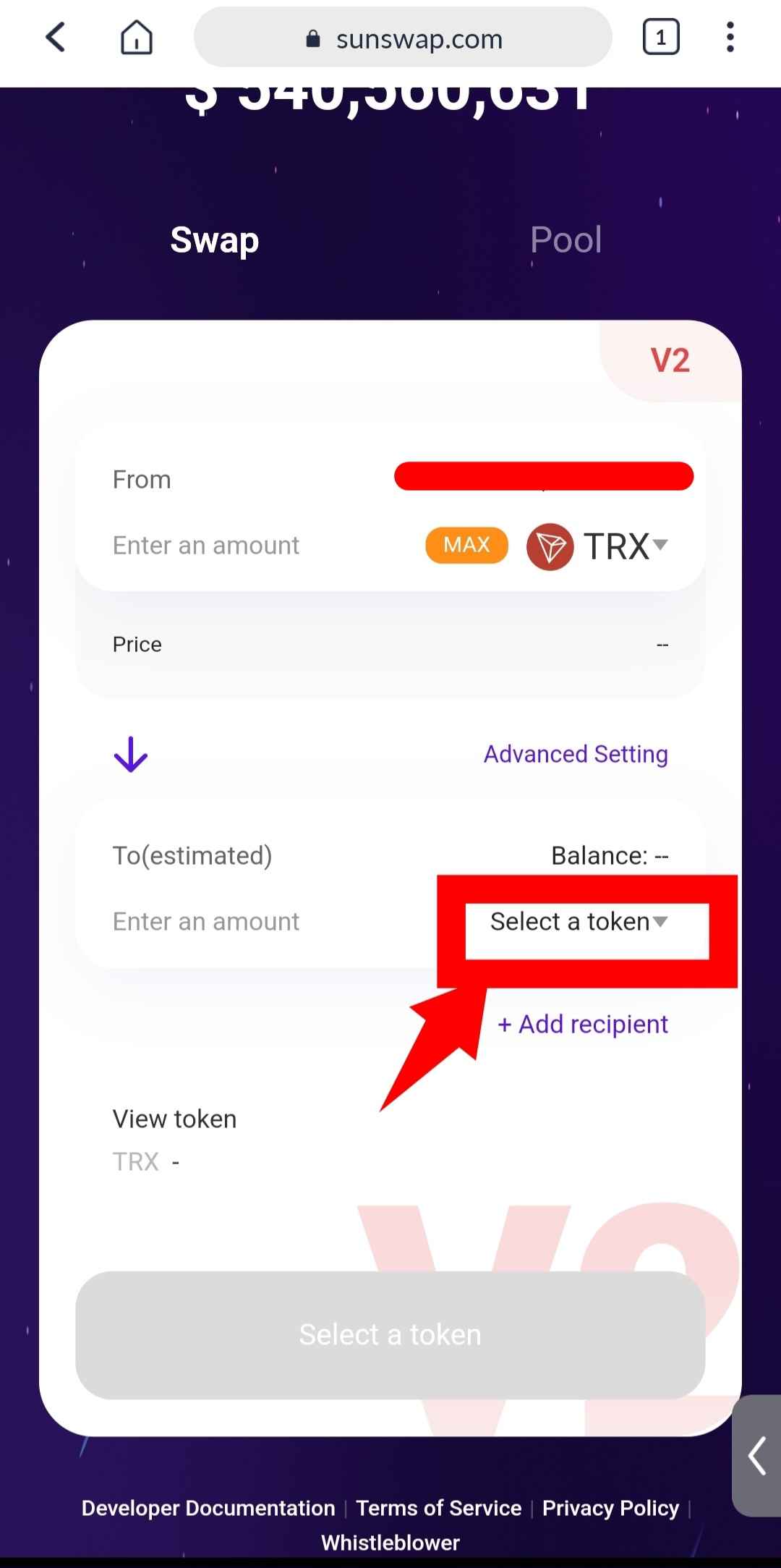Go back in the browser

coord(56,37)
